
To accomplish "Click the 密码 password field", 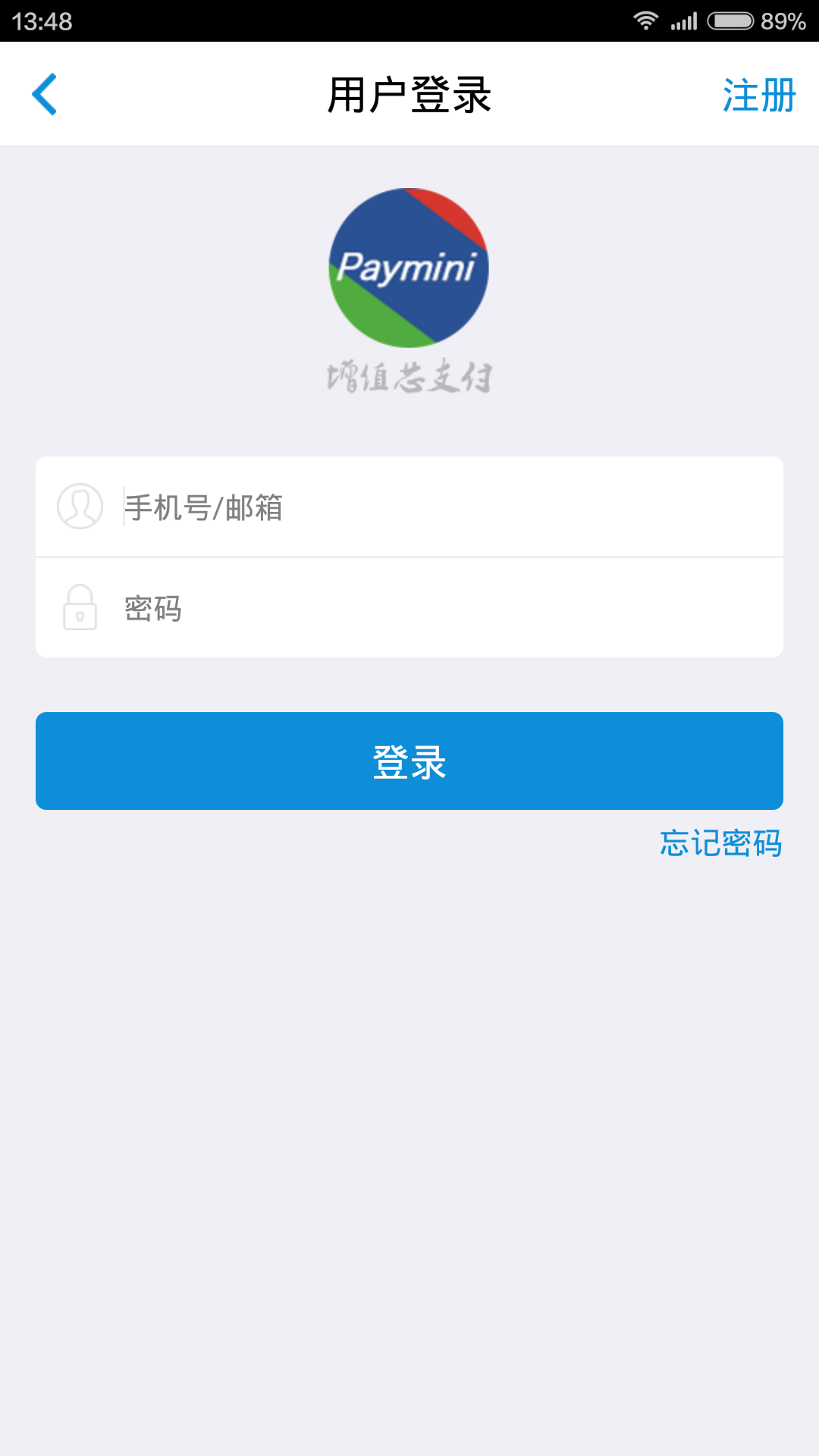I will [x=303, y=609].
